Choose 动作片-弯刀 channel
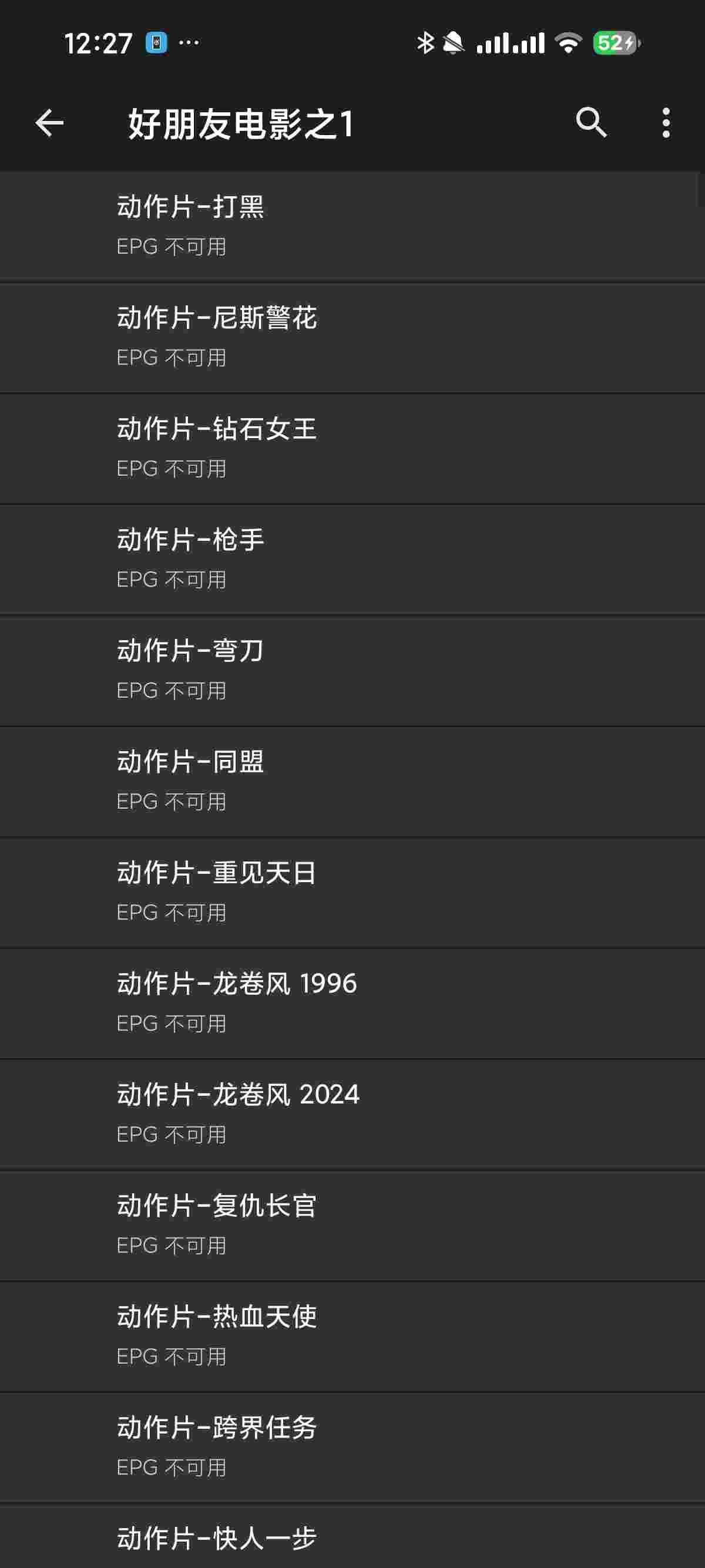The width and height of the screenshot is (705, 1568). click(352, 669)
